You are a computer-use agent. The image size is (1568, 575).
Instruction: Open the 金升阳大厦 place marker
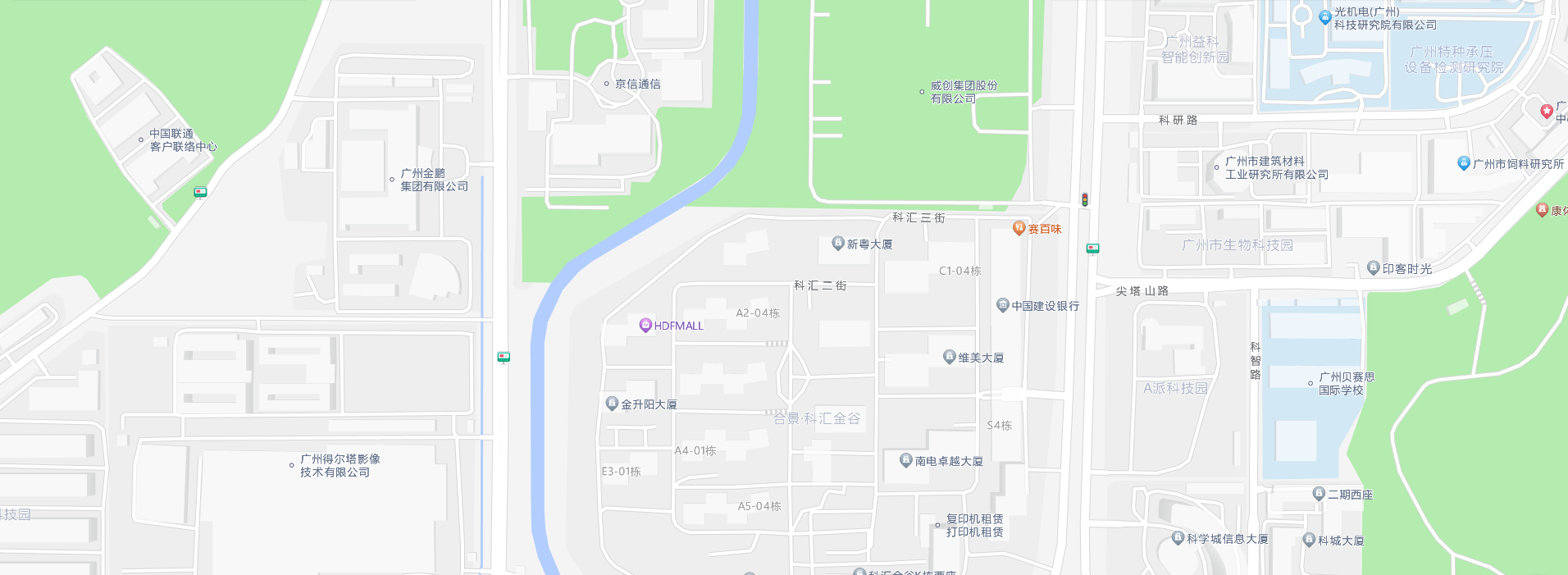point(612,404)
